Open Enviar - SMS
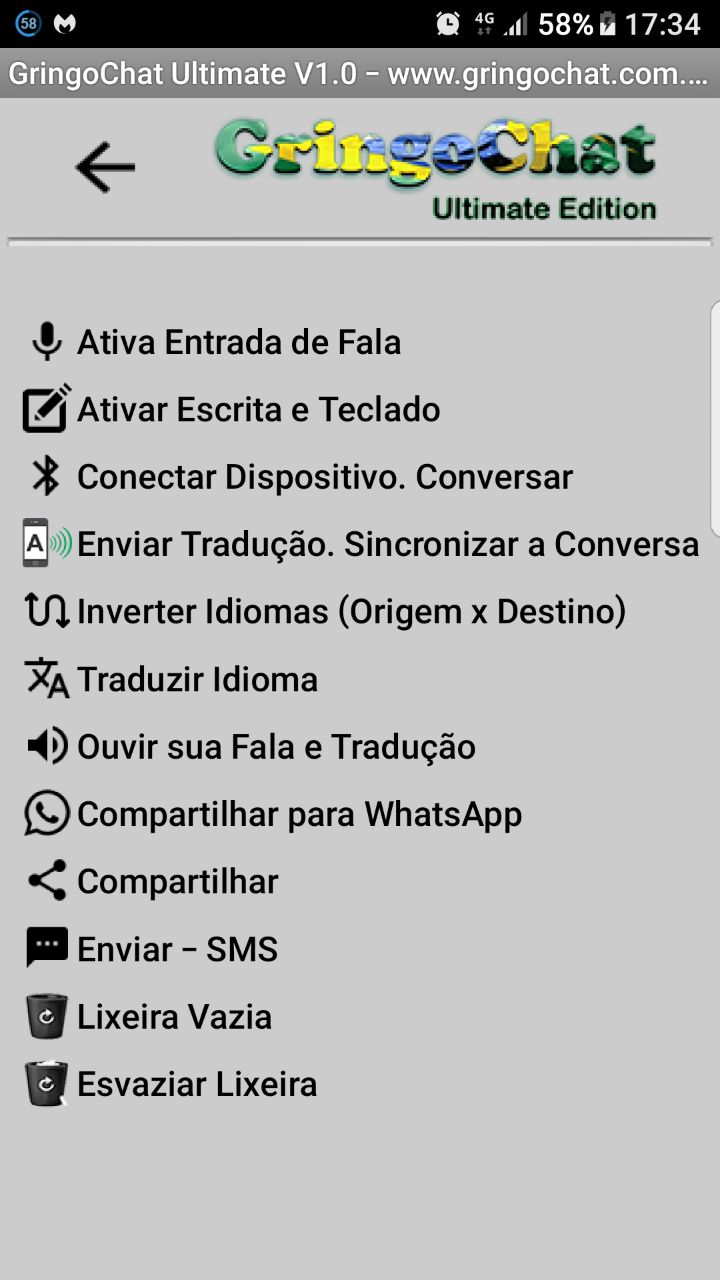Screen dimensions: 720x1280 click(x=150, y=949)
